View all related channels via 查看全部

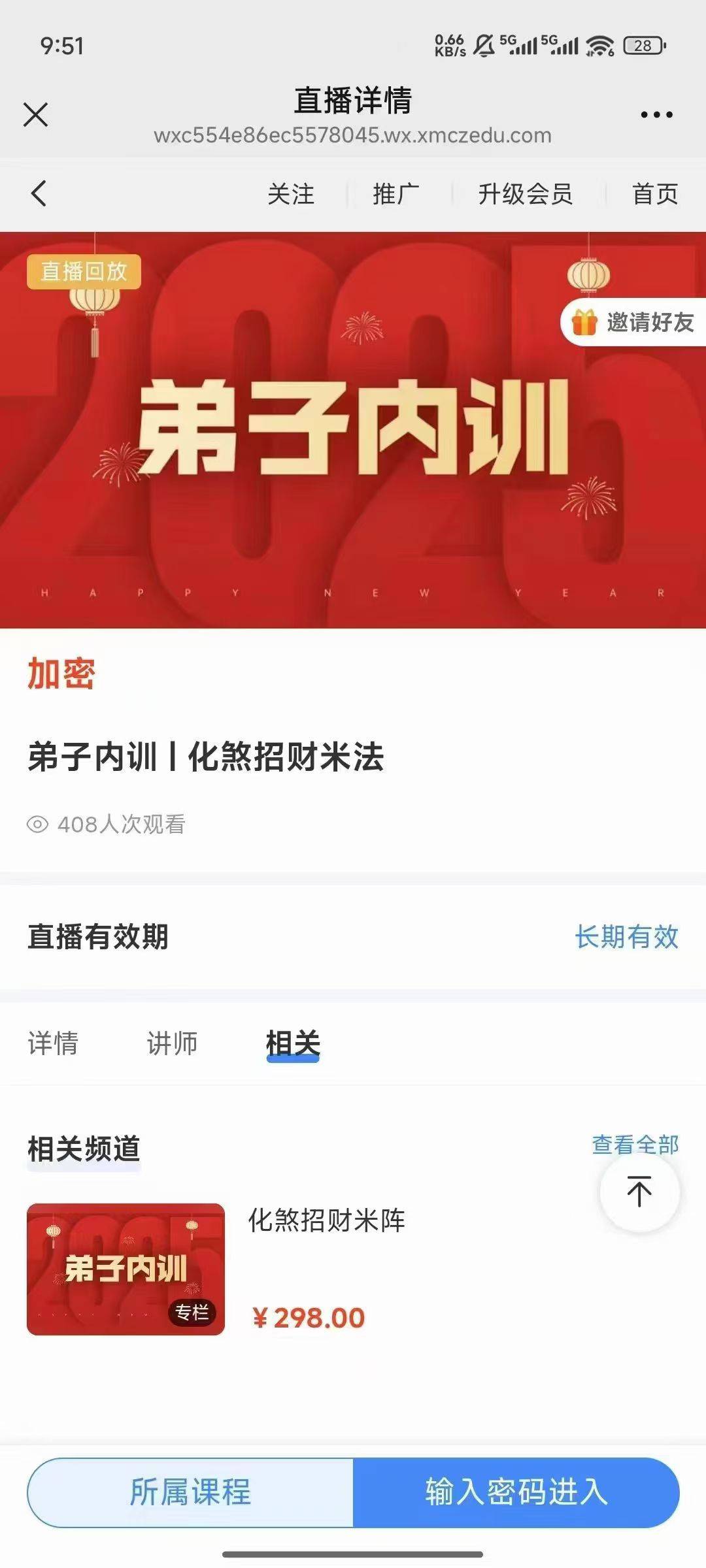pos(635,1145)
